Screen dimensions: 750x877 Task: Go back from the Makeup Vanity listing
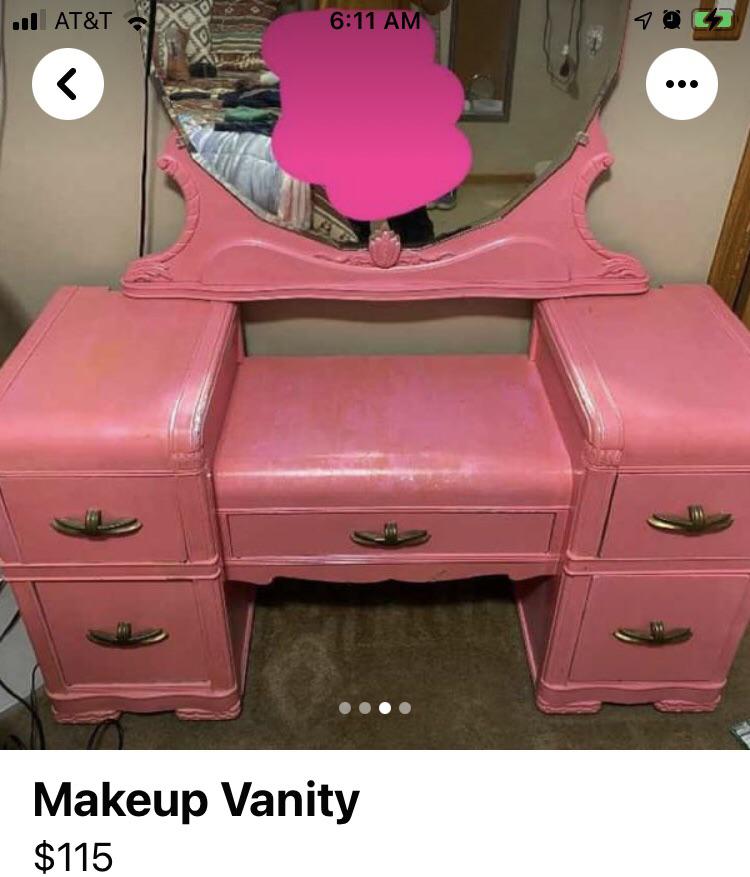point(68,84)
